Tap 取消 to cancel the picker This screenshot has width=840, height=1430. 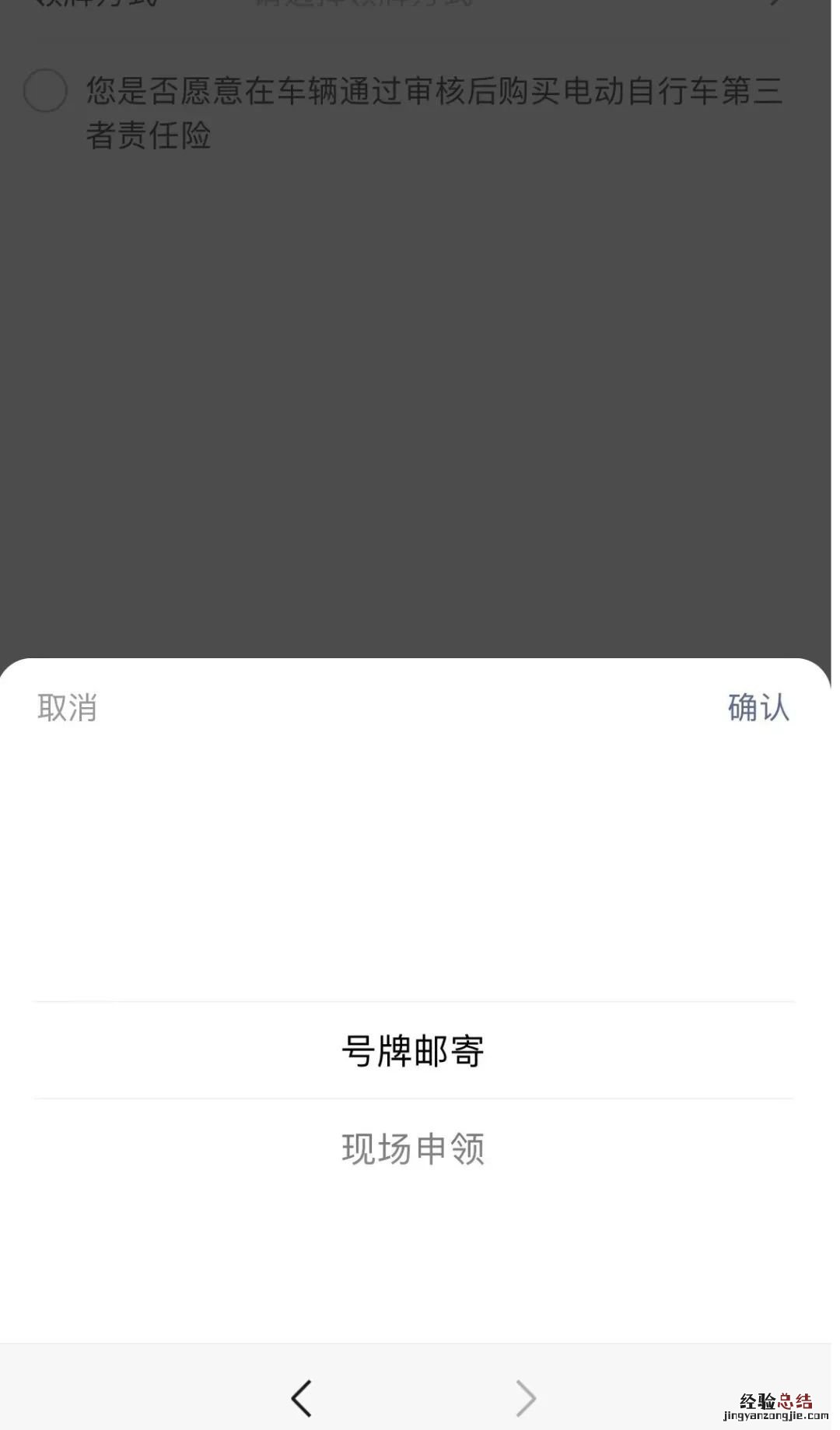click(68, 708)
